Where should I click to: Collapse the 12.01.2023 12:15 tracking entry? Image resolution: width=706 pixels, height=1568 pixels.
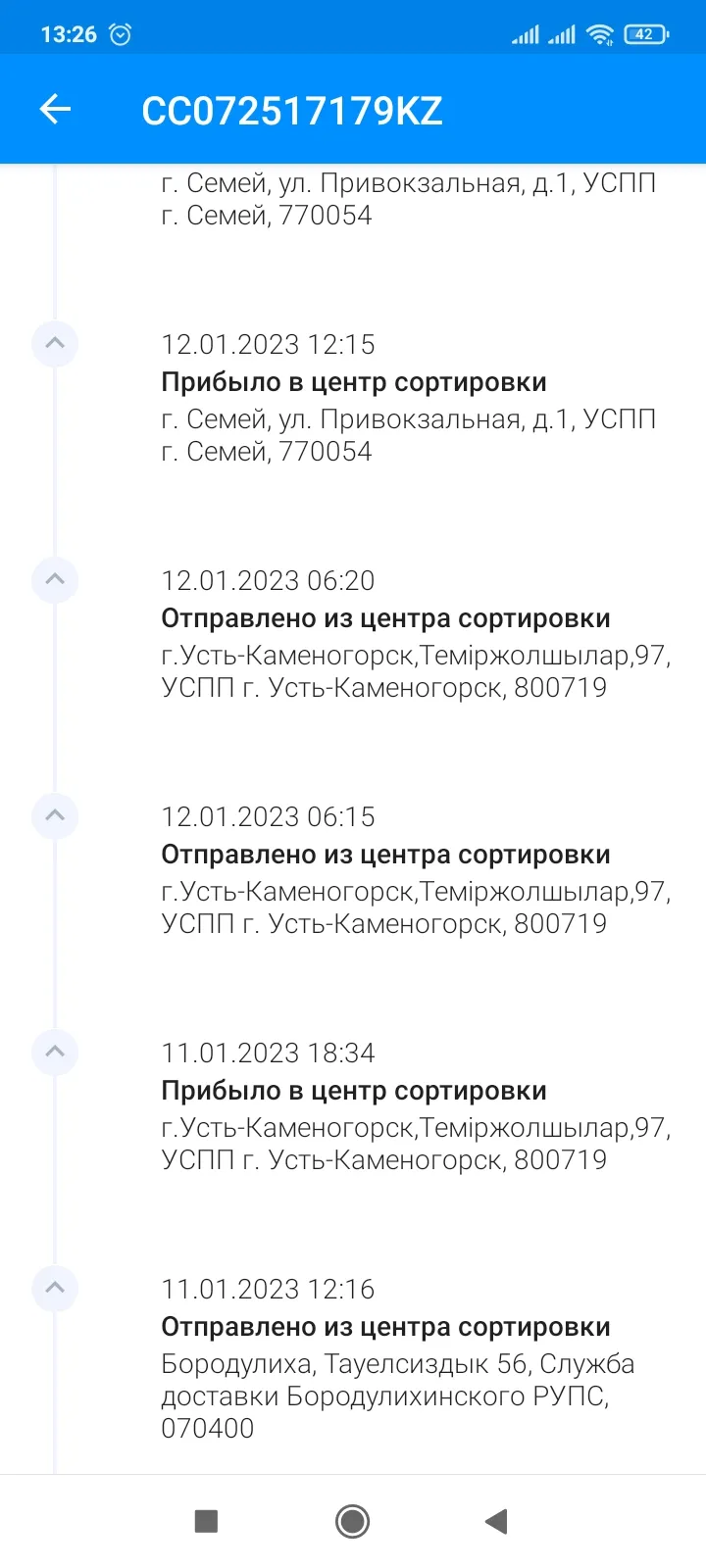click(55, 344)
